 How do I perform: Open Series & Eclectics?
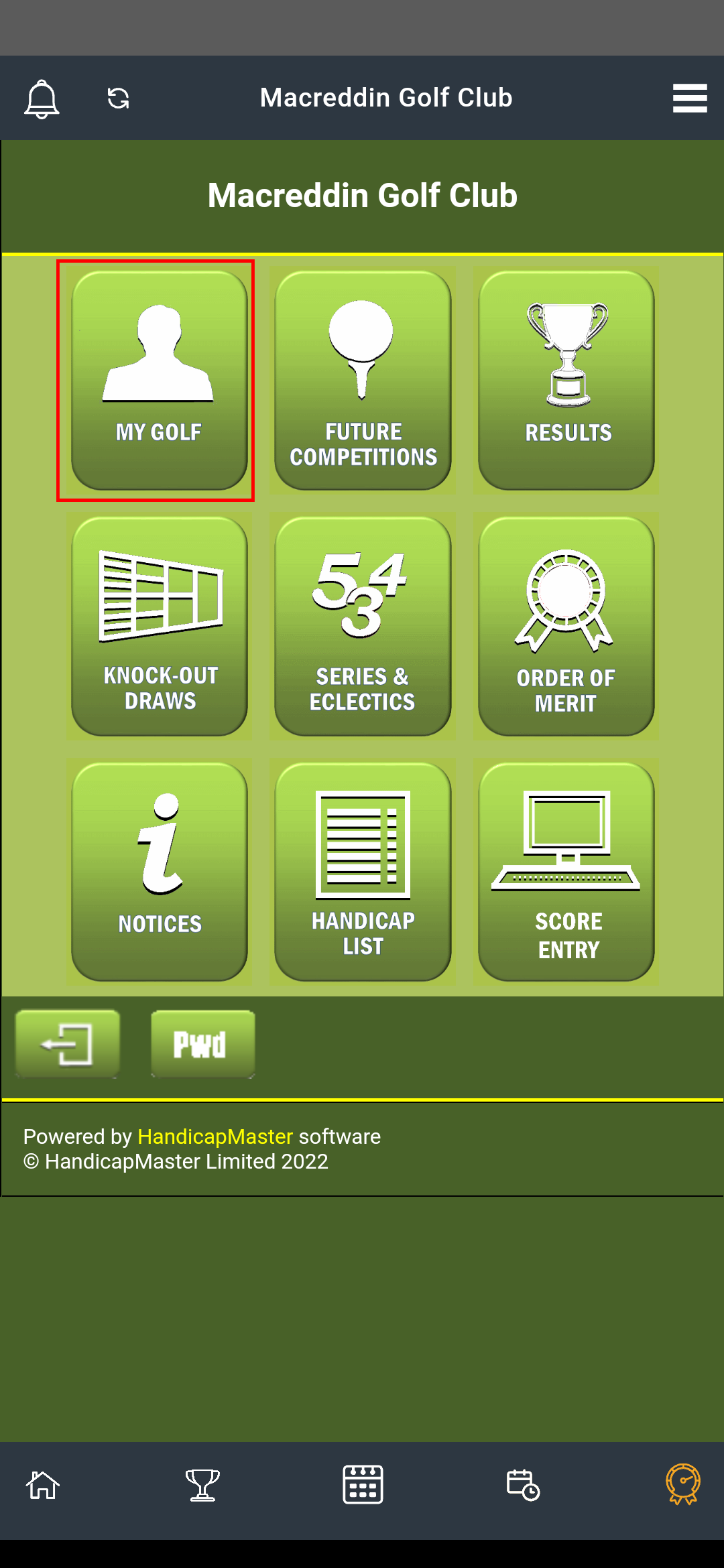[363, 626]
